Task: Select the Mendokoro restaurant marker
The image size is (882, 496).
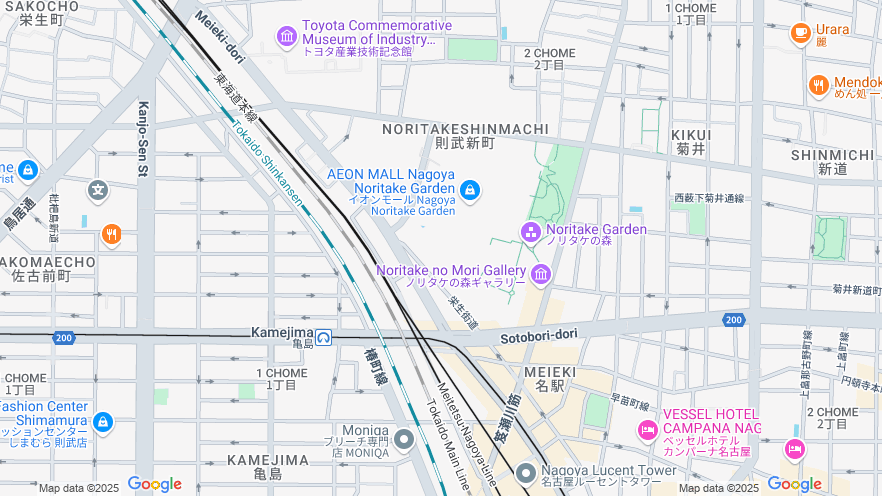Action: tap(819, 86)
